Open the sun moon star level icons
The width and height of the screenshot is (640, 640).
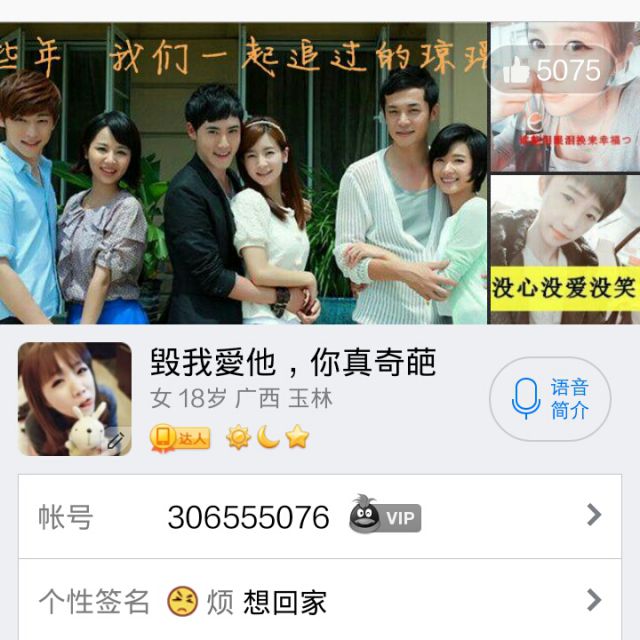click(x=267, y=438)
